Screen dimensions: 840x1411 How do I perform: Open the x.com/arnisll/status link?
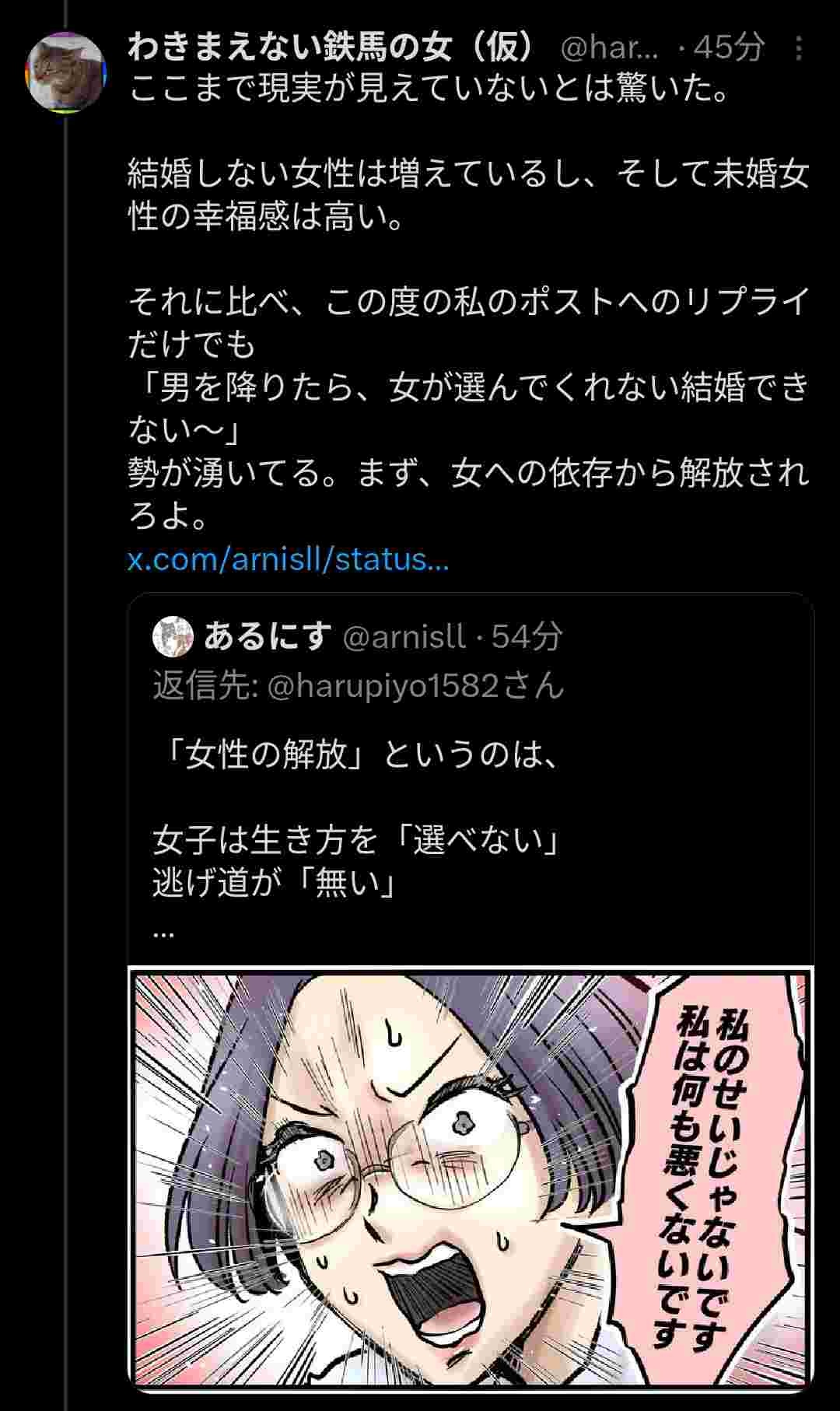coord(288,559)
